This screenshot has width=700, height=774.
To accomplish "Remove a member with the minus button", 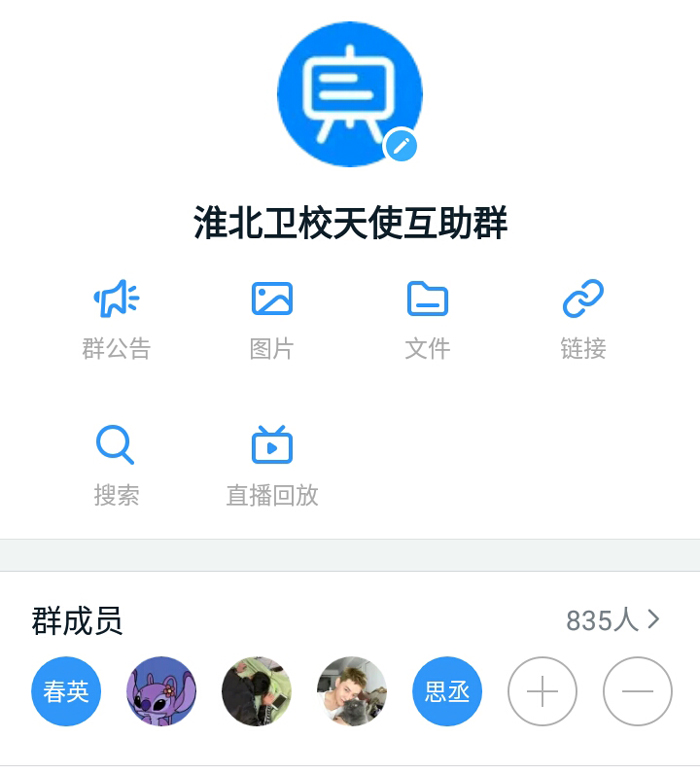I will coord(637,691).
